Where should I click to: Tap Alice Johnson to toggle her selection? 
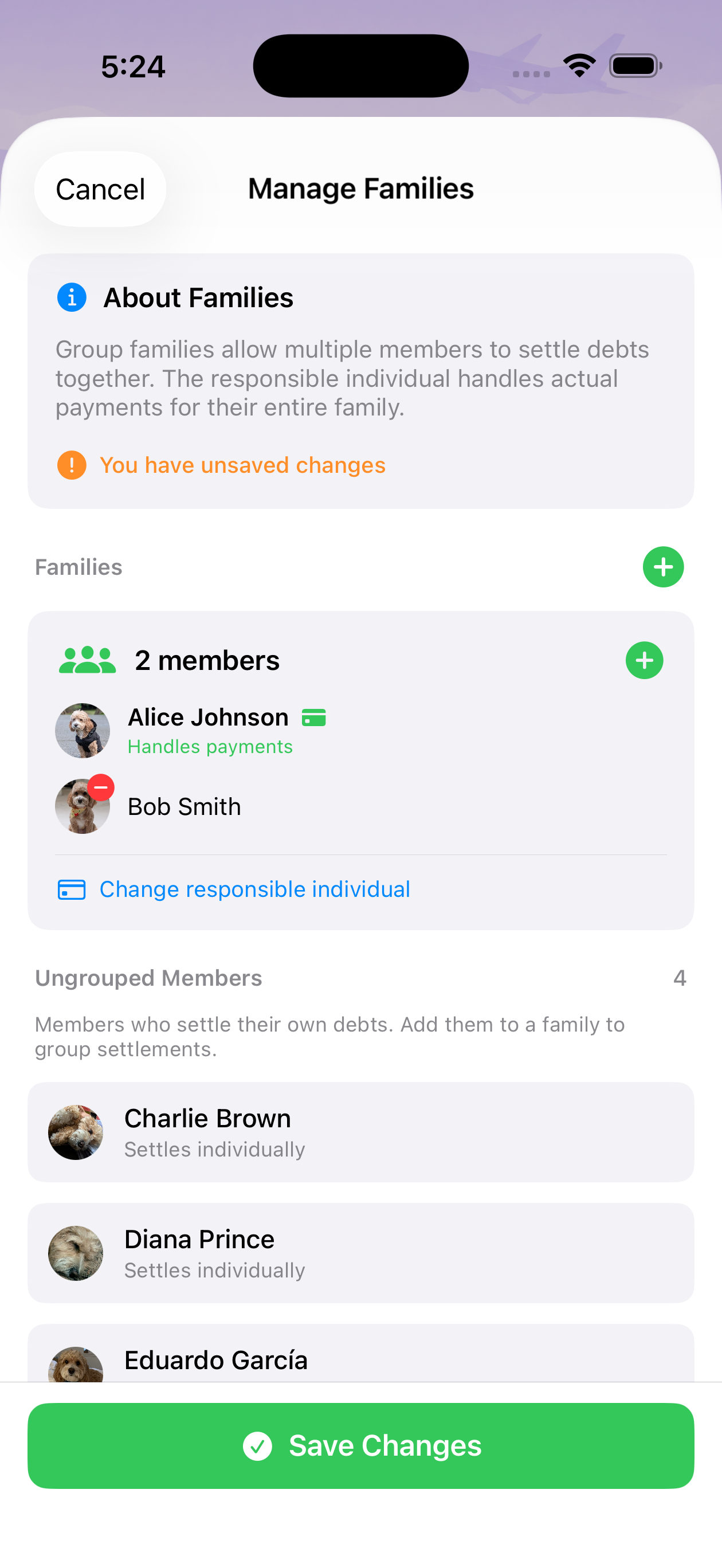[x=209, y=717]
